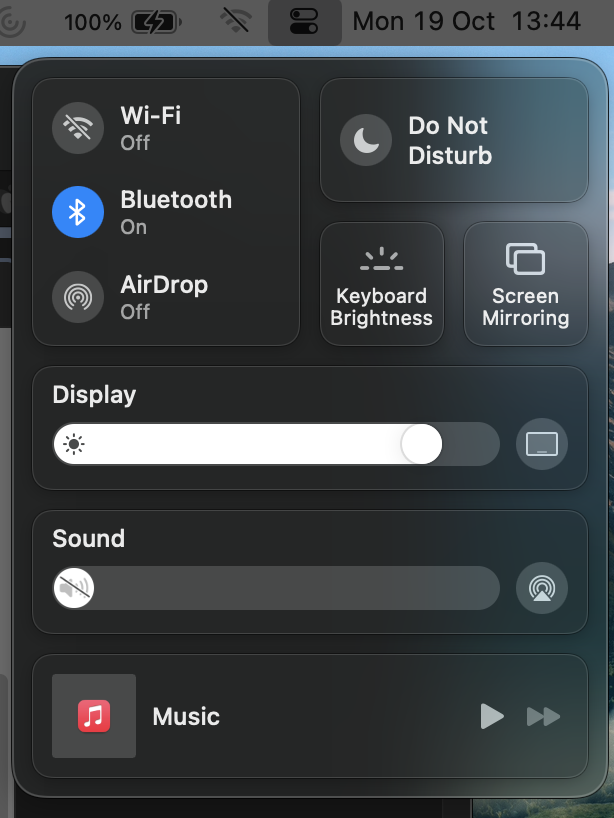Turn off Bluetooth

click(78, 212)
